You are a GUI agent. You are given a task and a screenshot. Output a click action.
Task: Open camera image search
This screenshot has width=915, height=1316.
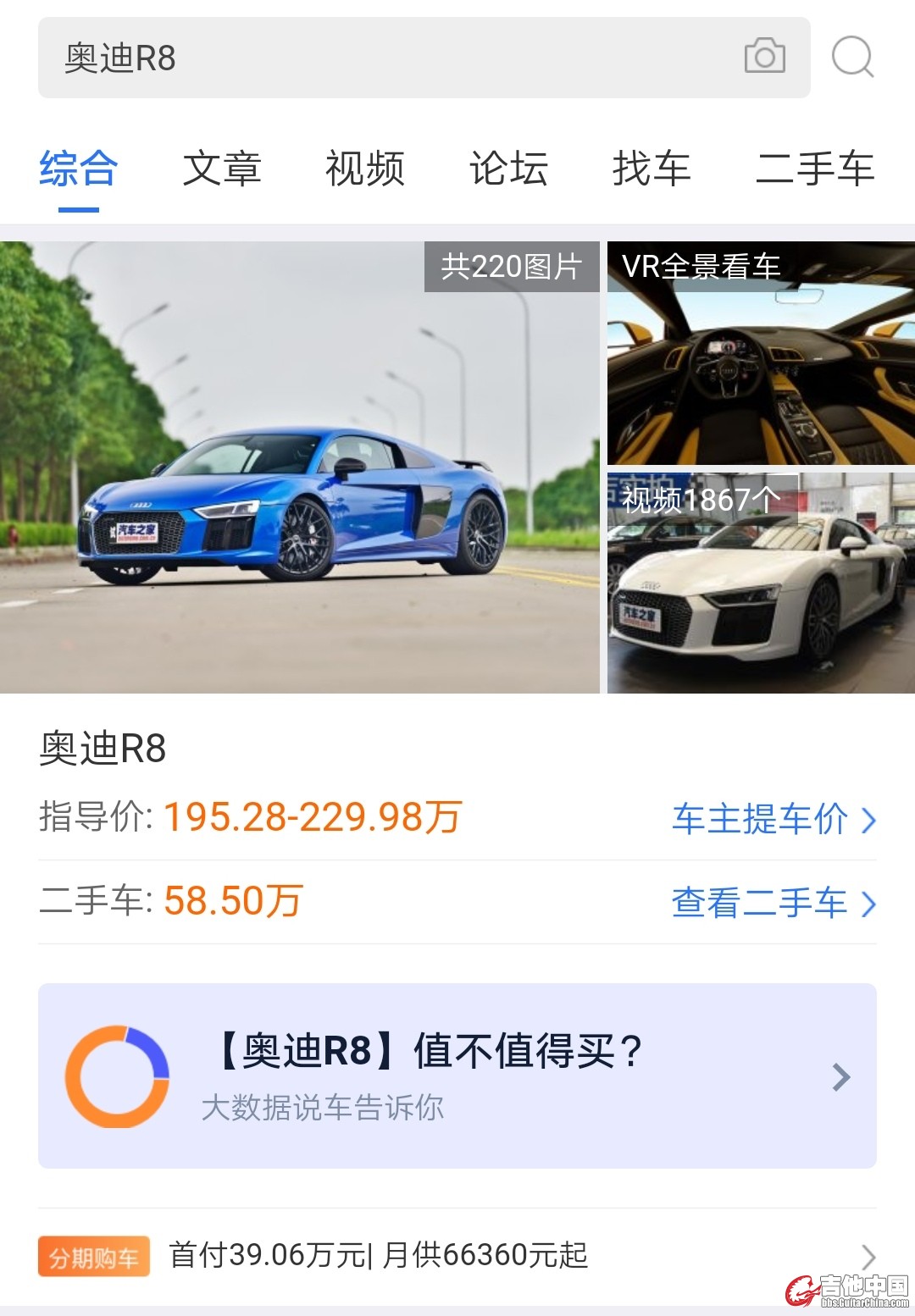click(764, 58)
